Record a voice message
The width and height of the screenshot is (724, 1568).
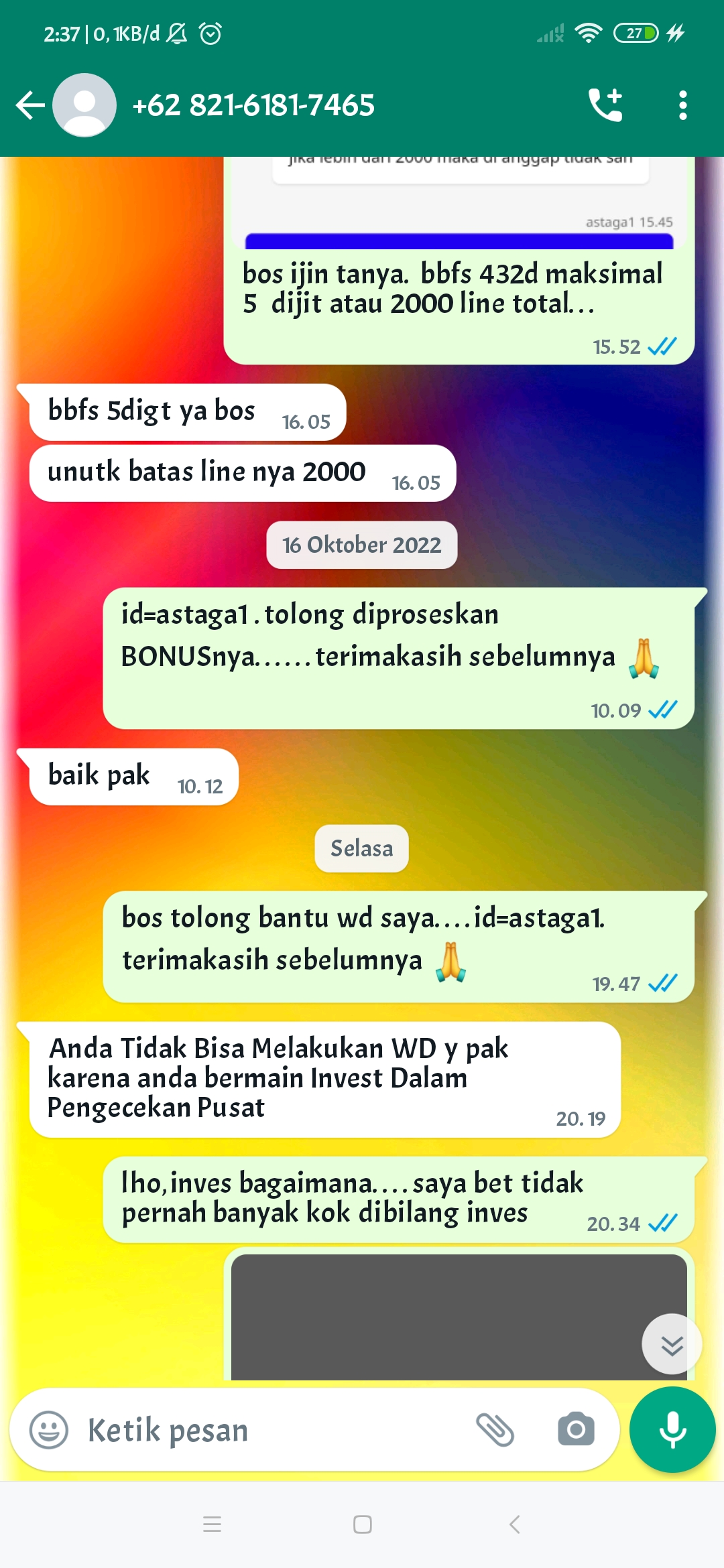click(x=672, y=1430)
